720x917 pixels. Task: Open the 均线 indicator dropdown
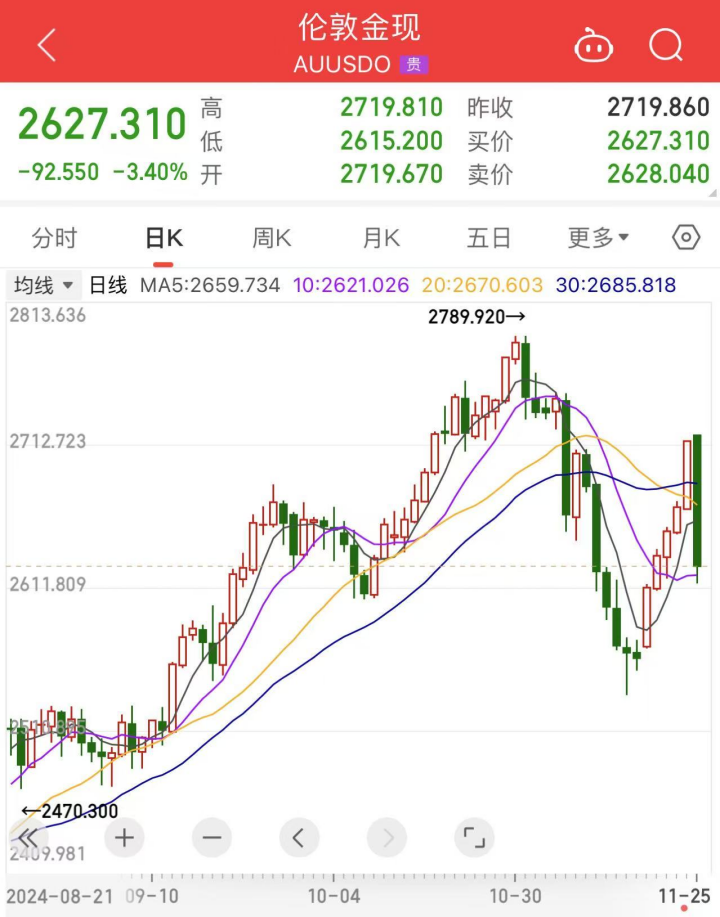click(x=44, y=285)
